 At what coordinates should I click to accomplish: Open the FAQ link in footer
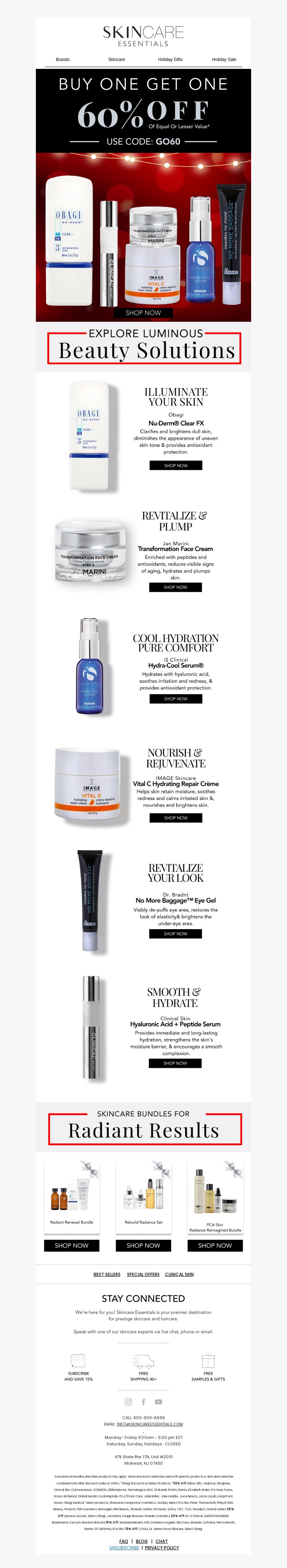click(x=124, y=1541)
